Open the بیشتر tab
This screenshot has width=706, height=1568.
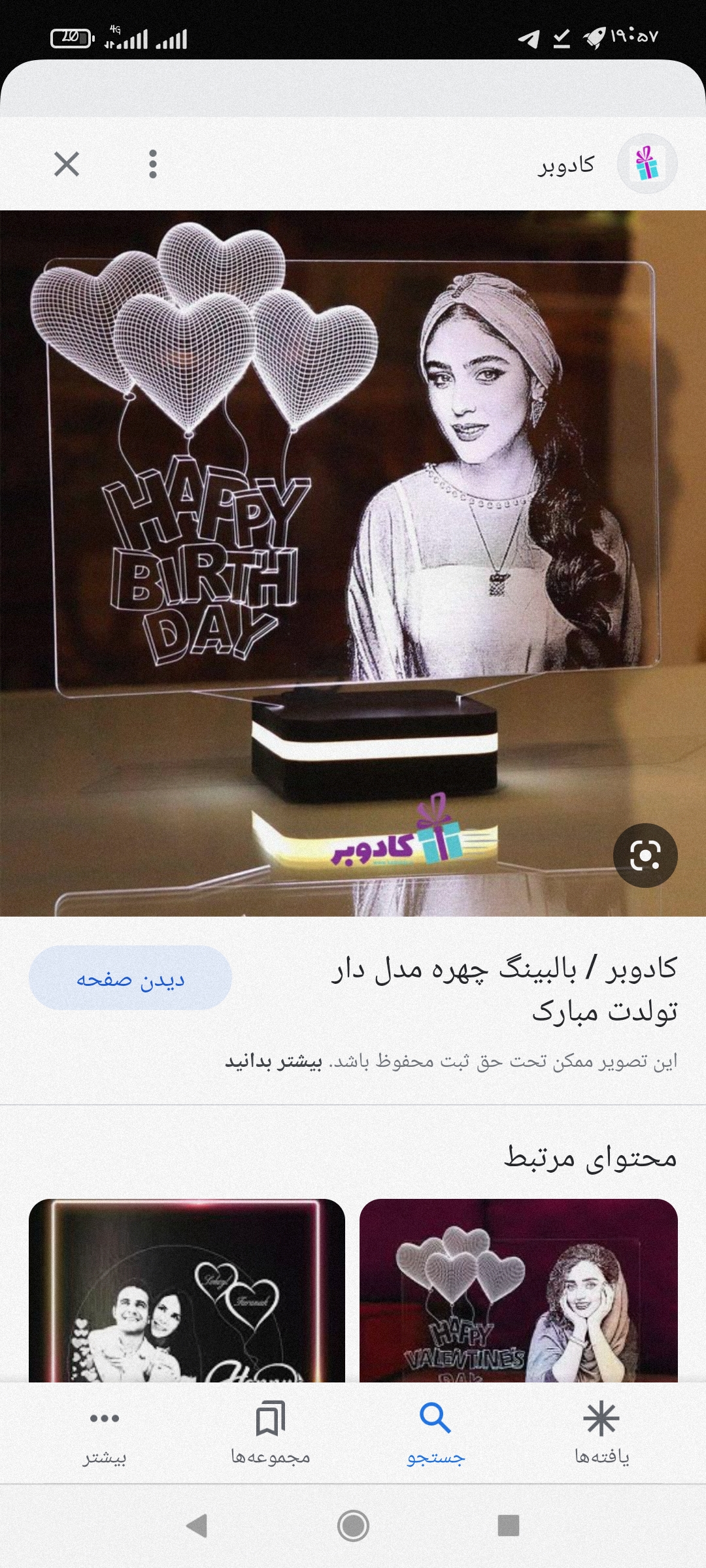tap(105, 1431)
